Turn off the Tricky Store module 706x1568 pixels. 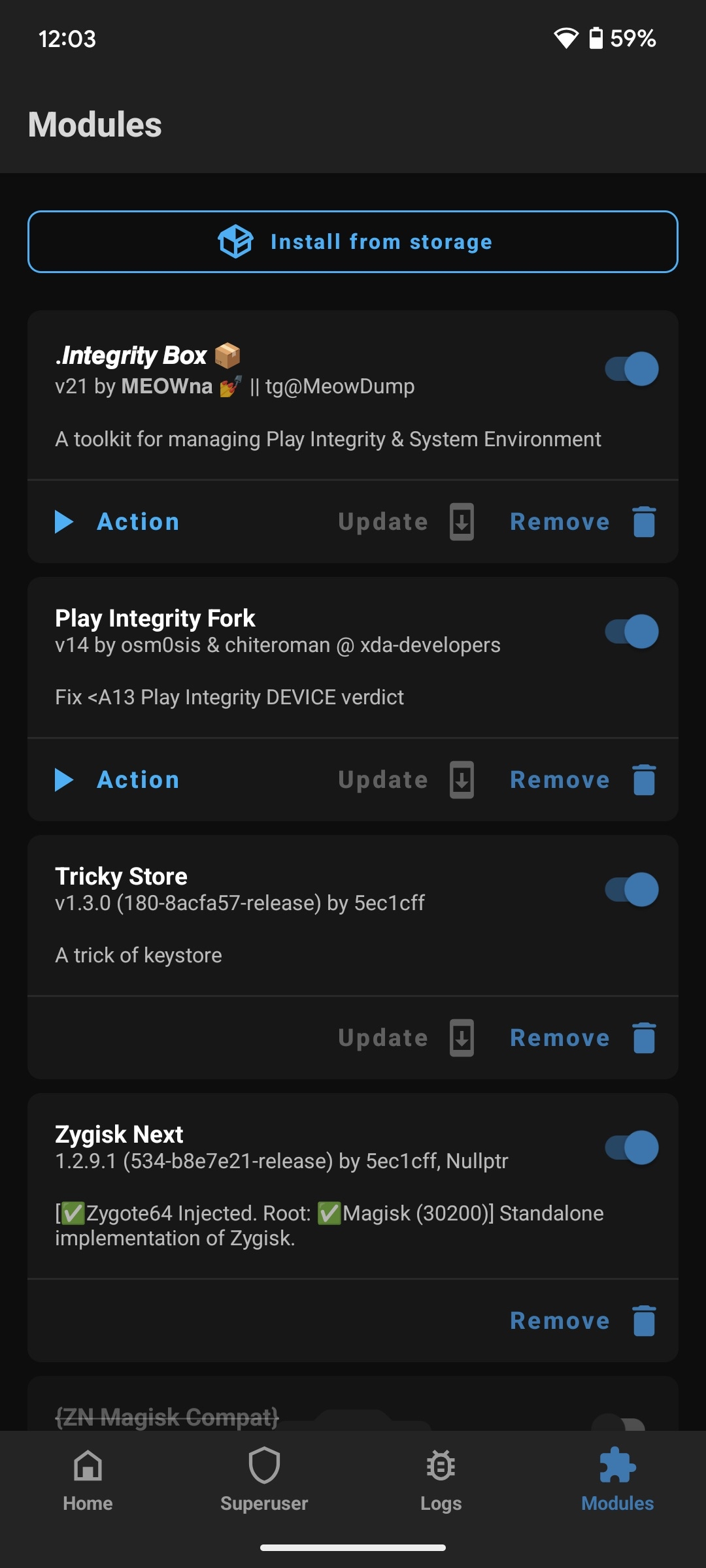[x=631, y=890]
